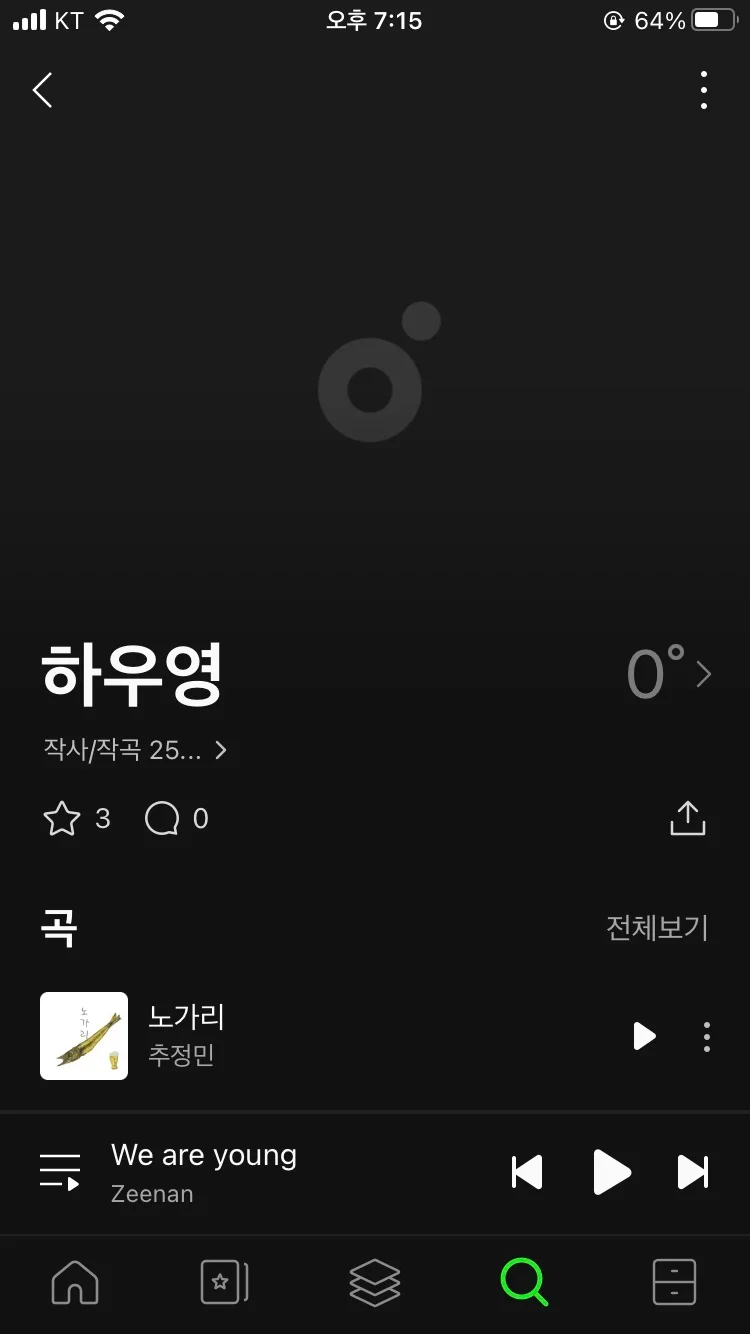
Task: Share the 하우영 artist page
Action: 688,817
